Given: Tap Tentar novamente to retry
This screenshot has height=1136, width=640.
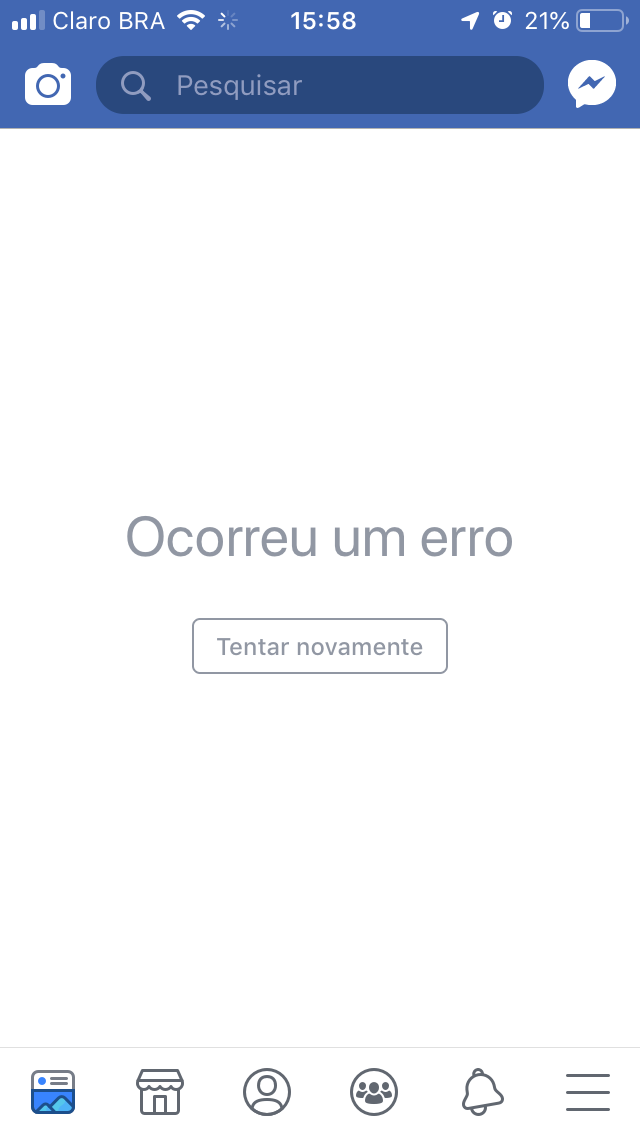Looking at the screenshot, I should 320,646.
